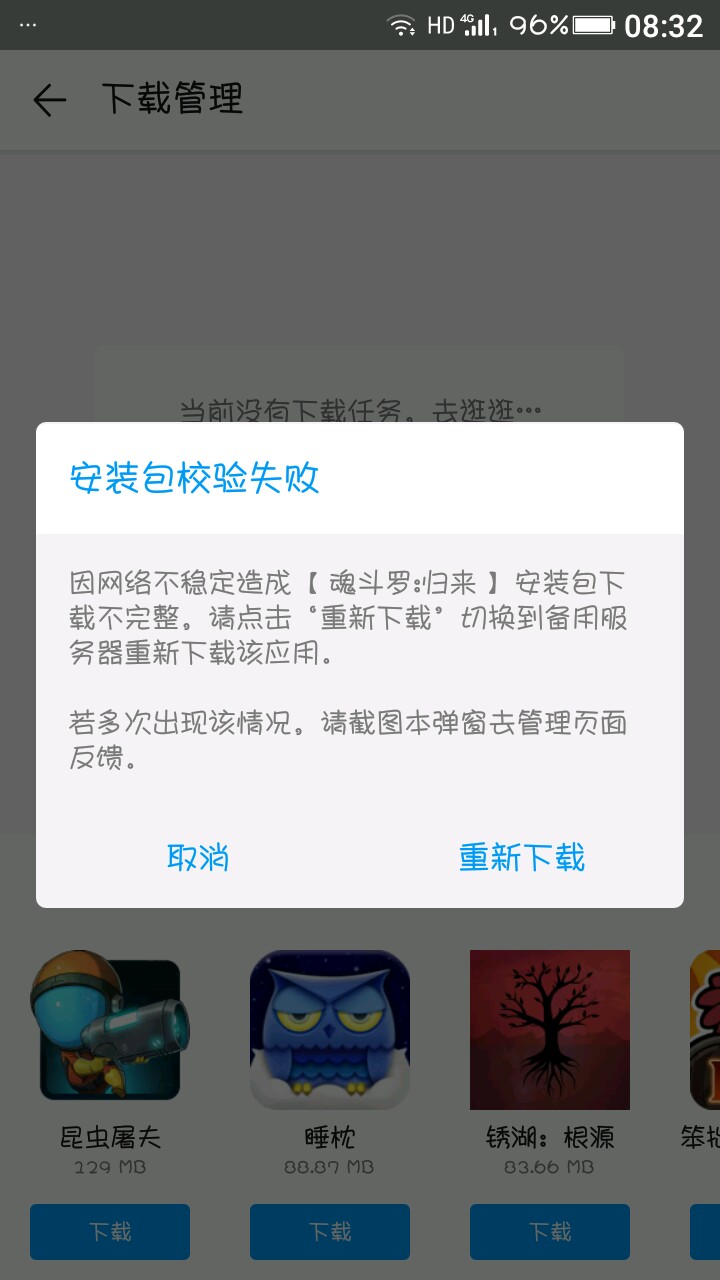Go back from 下载管理 using the arrow
The image size is (720, 1280).
click(49, 100)
